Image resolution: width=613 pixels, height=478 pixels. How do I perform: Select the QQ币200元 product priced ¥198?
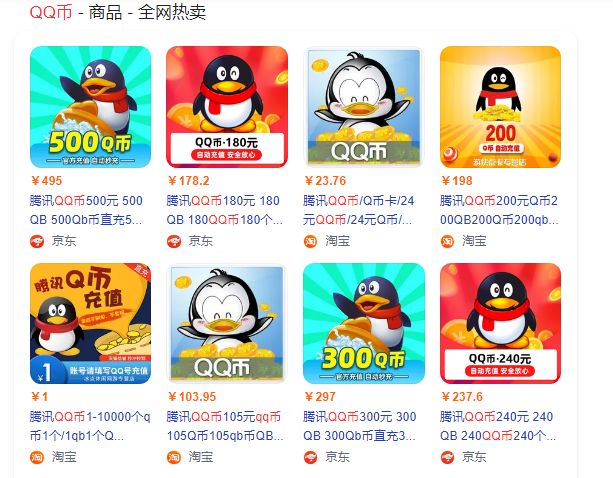(500, 107)
